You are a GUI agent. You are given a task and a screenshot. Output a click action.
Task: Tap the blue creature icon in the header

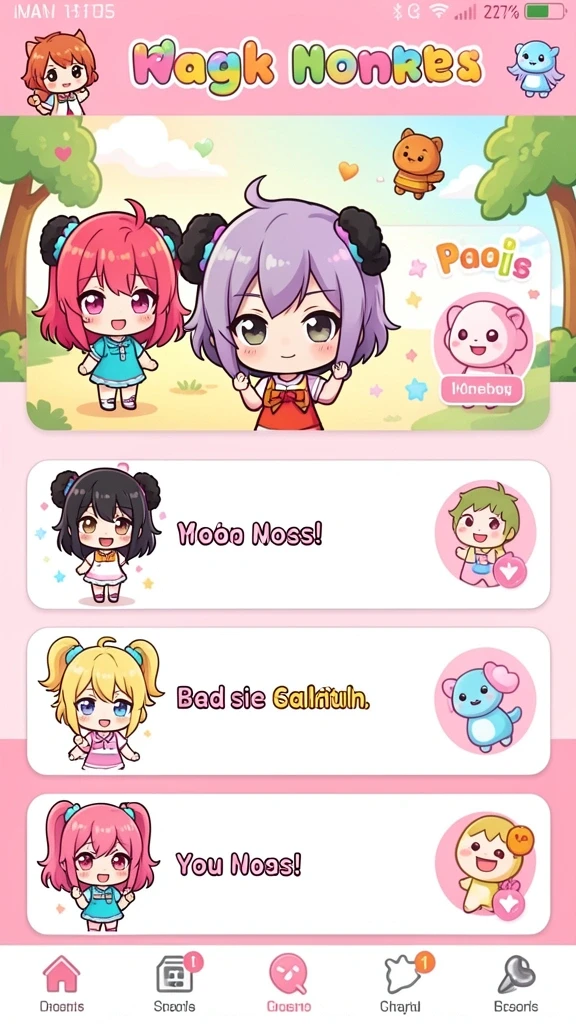[536, 69]
